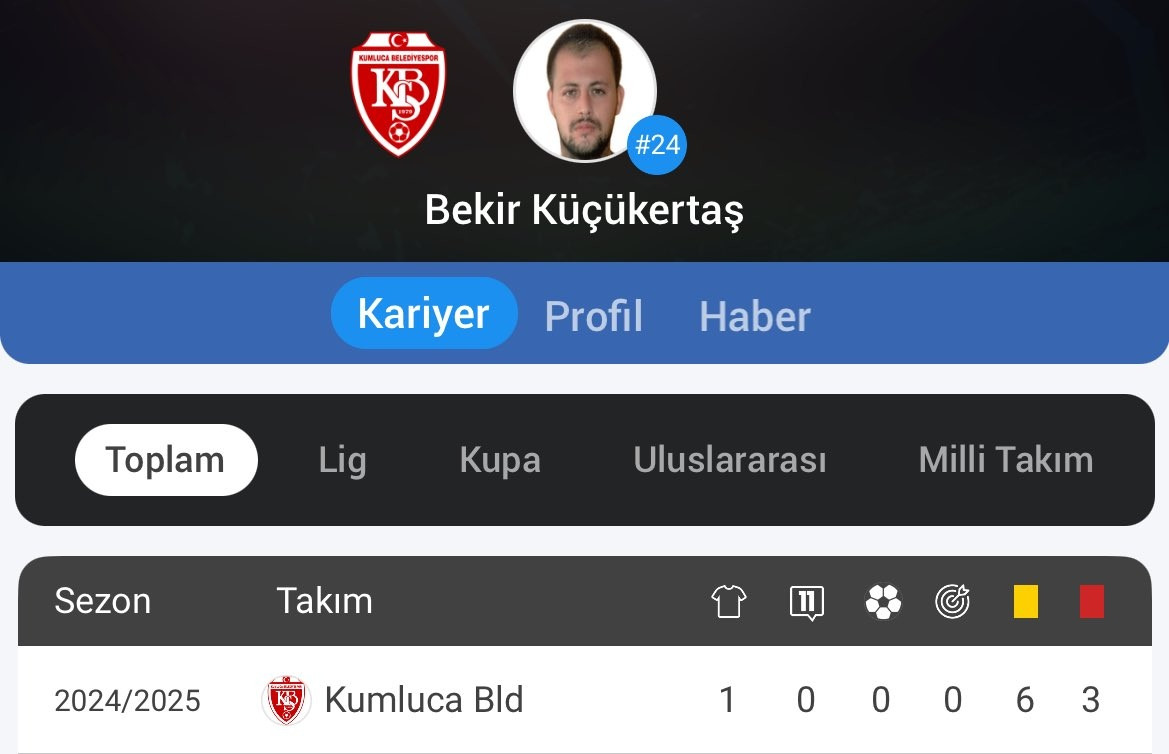
Task: Switch to Uluslararası stats
Action: tap(729, 460)
